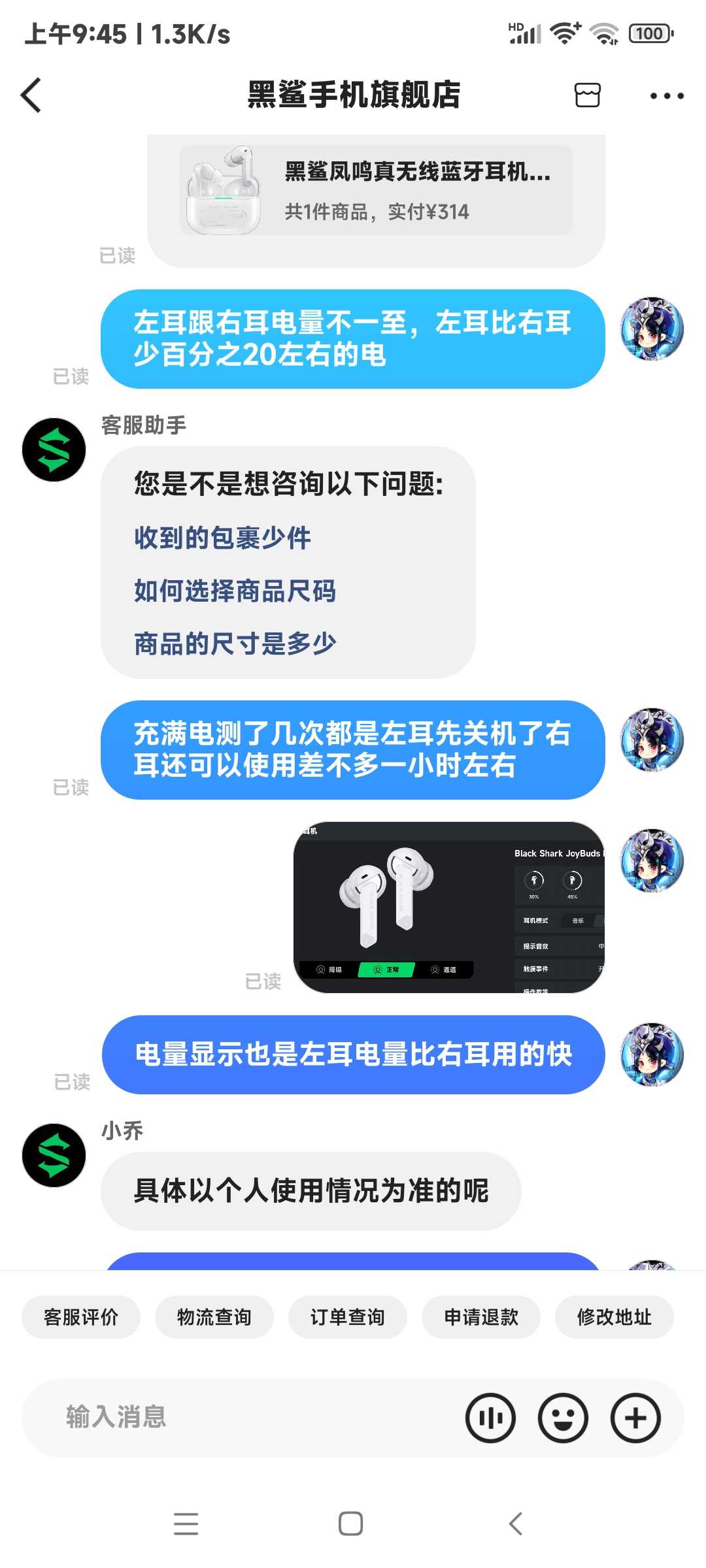Tap 修改地址 to change address

(614, 1317)
